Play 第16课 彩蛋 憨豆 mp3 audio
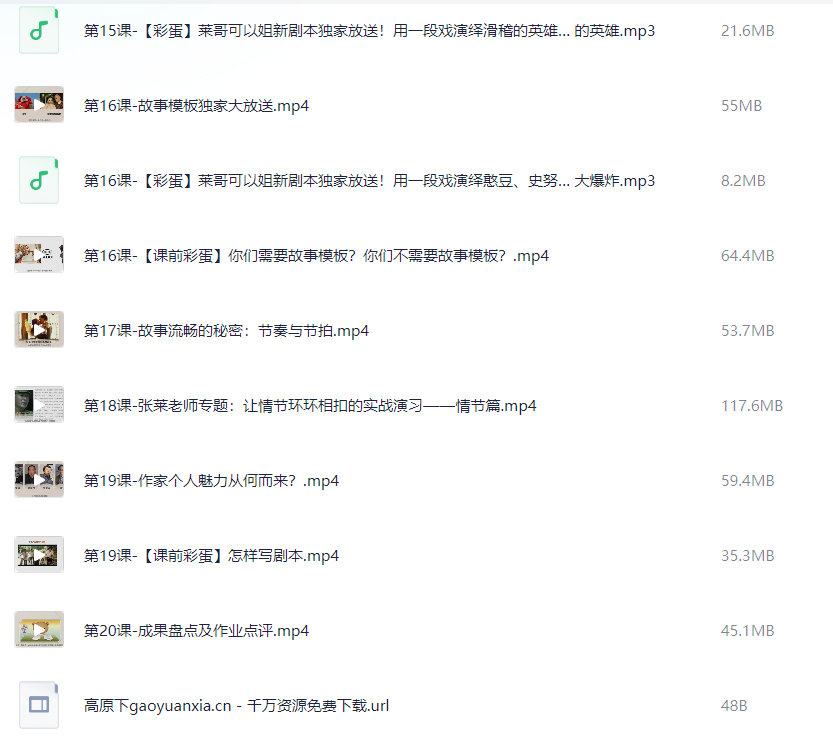833x741 pixels. click(x=369, y=181)
